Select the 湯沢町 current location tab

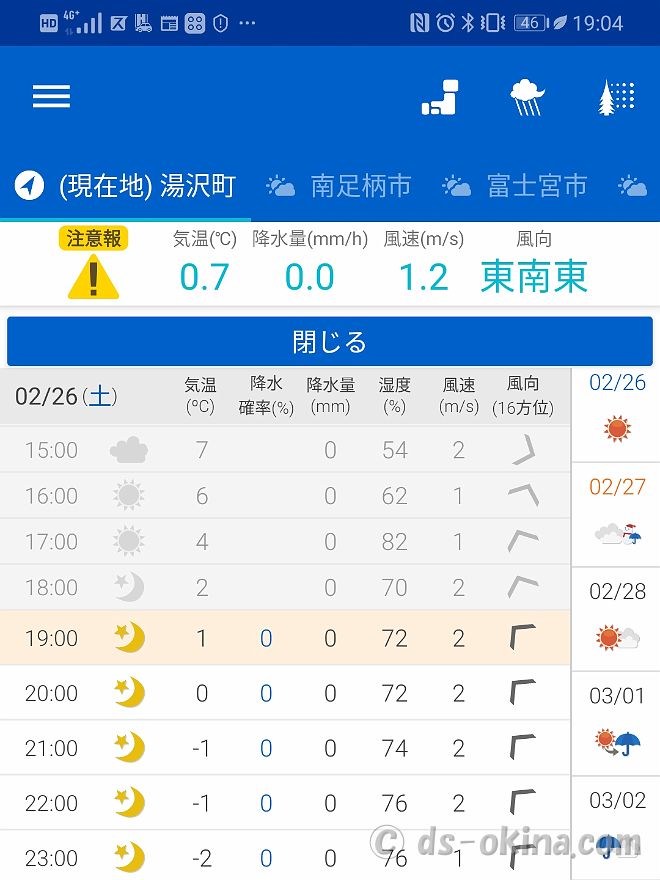coord(126,186)
